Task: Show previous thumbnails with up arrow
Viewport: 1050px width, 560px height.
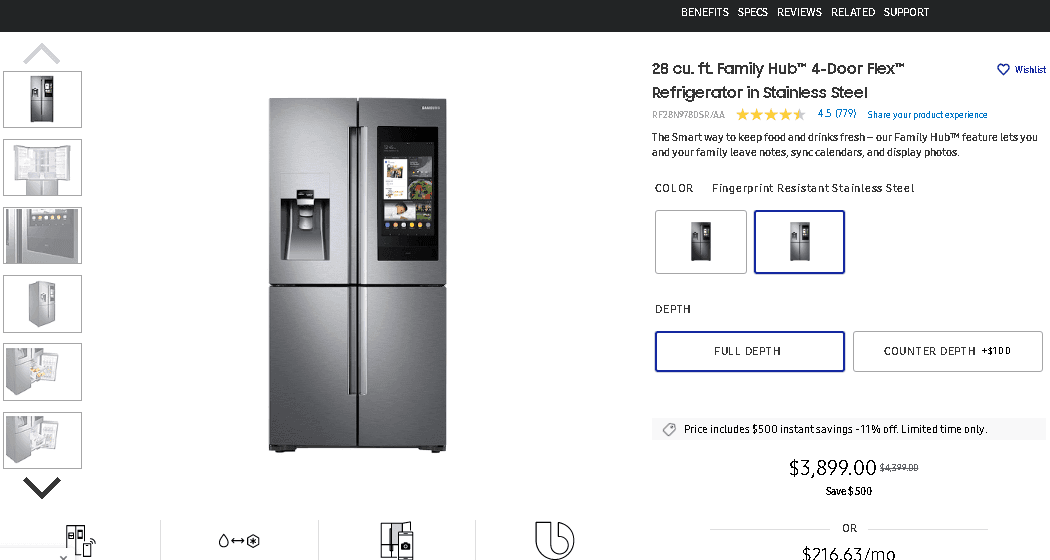Action: [42, 53]
